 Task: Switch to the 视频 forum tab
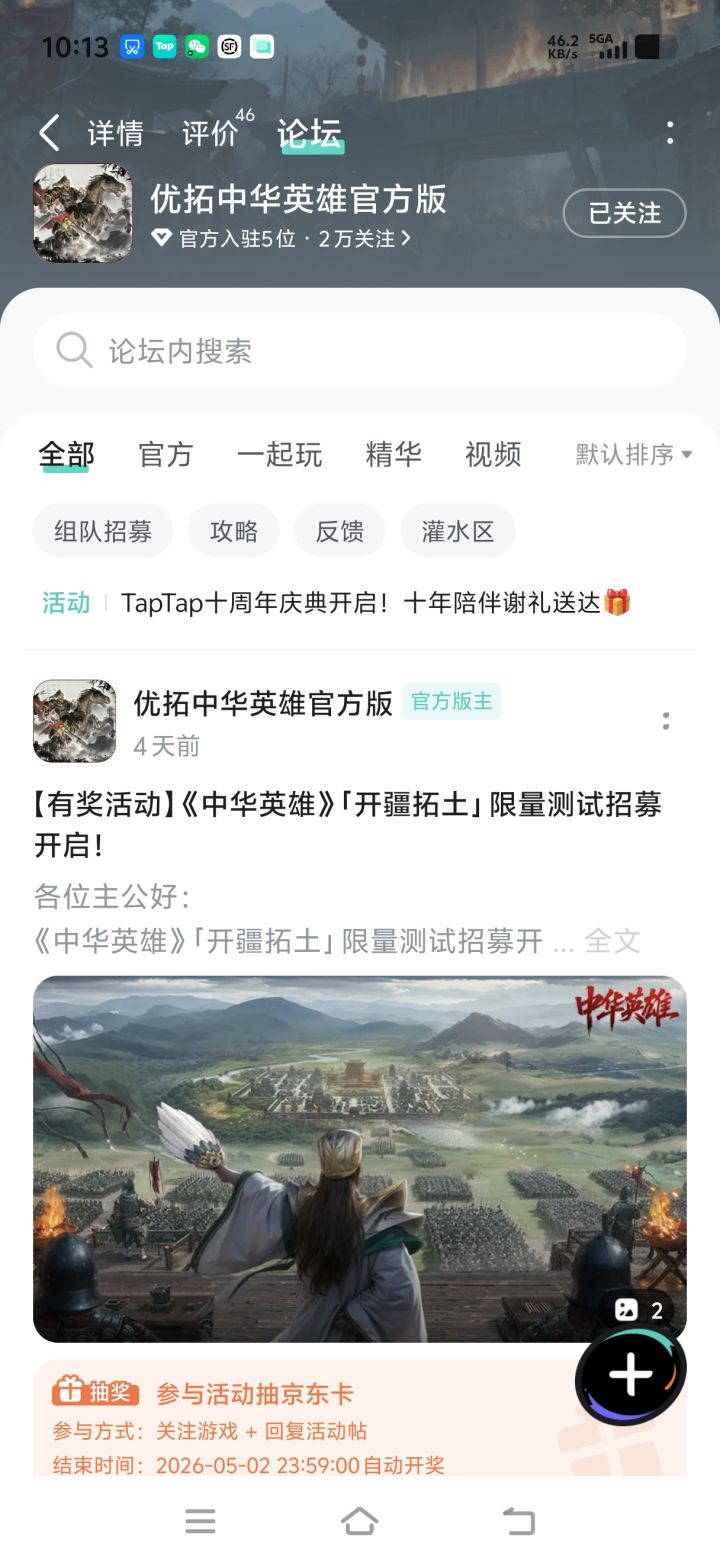click(491, 455)
